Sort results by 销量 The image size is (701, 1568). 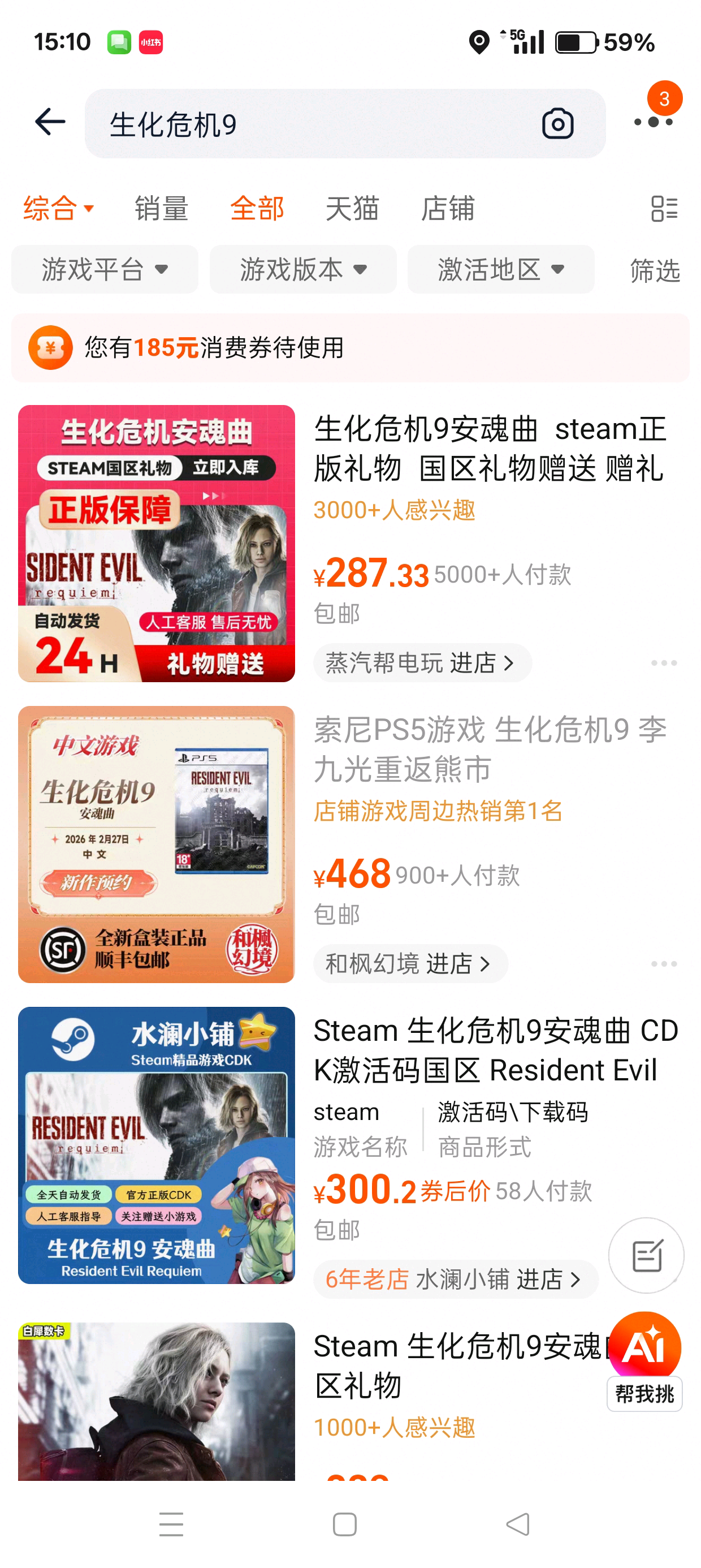point(161,209)
